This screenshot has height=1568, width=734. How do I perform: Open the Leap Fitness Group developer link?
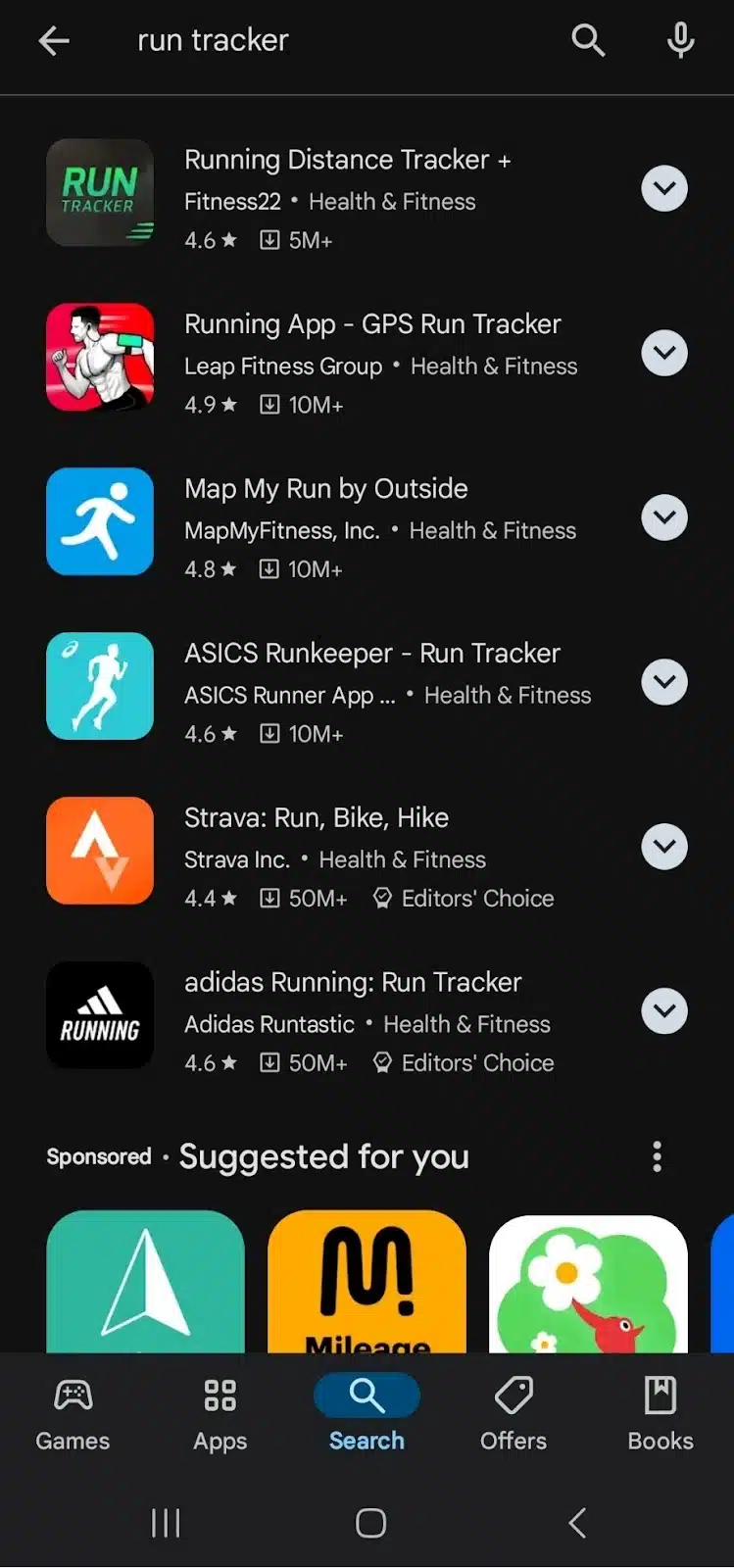(x=283, y=366)
